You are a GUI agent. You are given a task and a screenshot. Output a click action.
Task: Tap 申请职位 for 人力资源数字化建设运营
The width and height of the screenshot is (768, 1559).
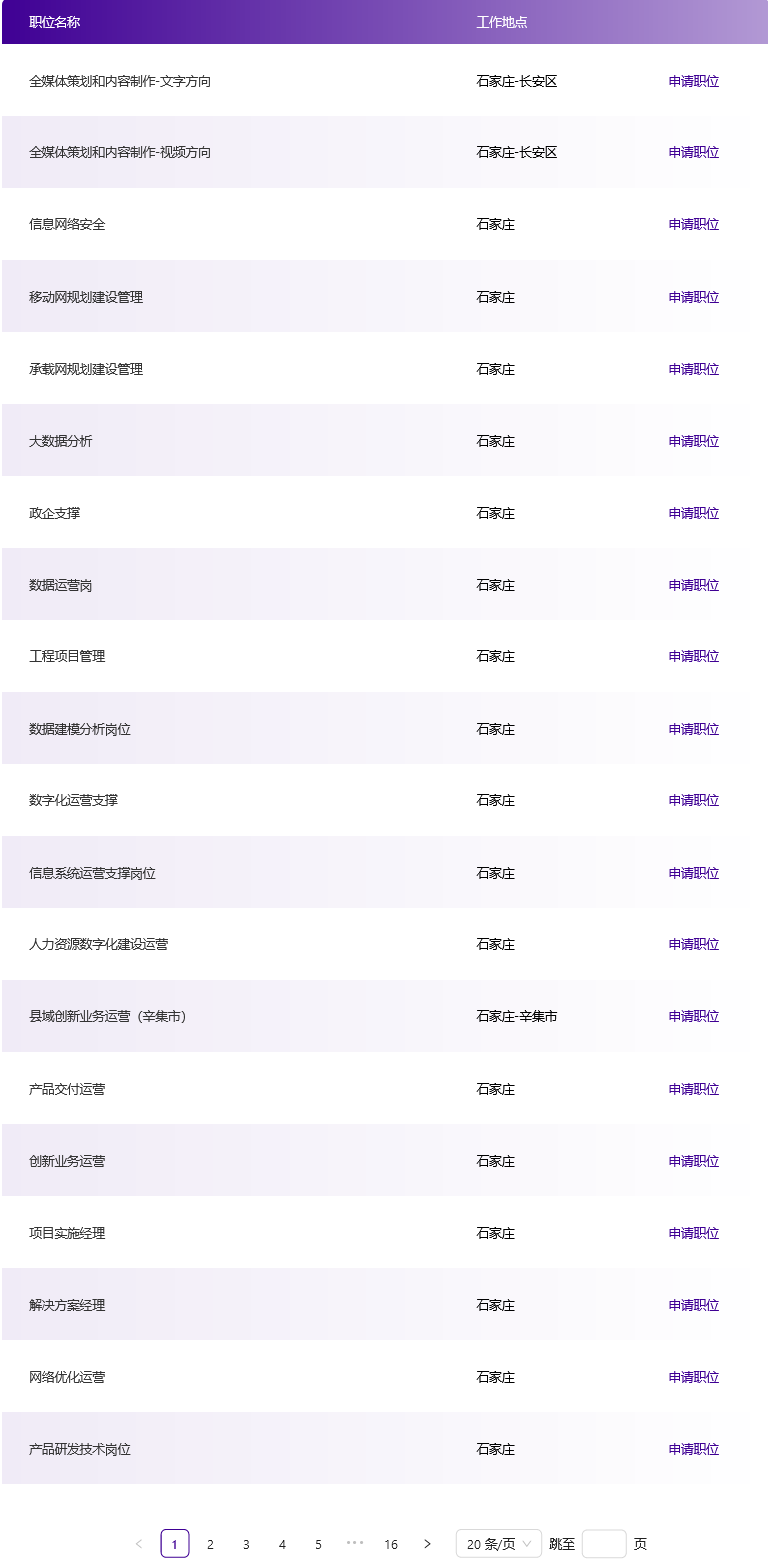[x=694, y=944]
